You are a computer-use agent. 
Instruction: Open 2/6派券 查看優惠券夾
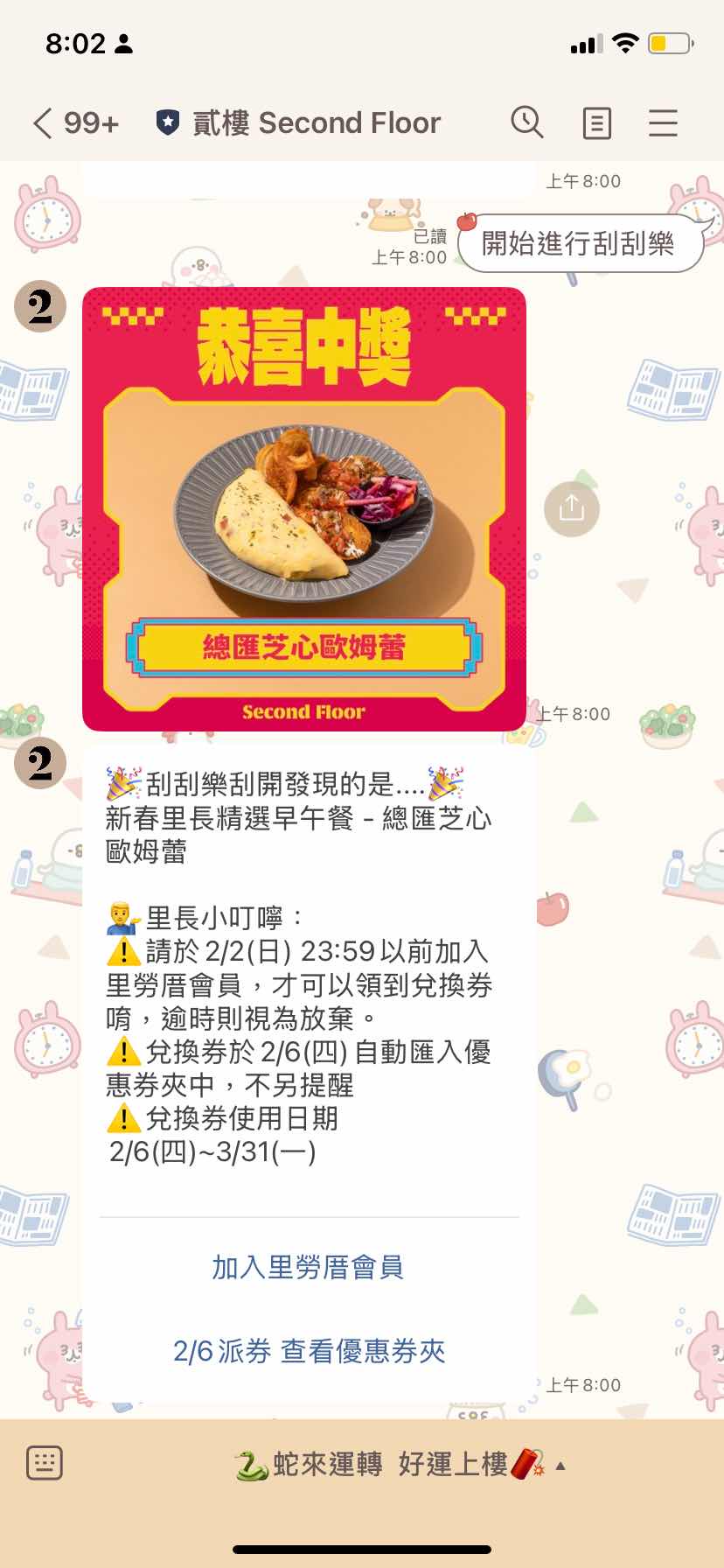coord(308,1351)
